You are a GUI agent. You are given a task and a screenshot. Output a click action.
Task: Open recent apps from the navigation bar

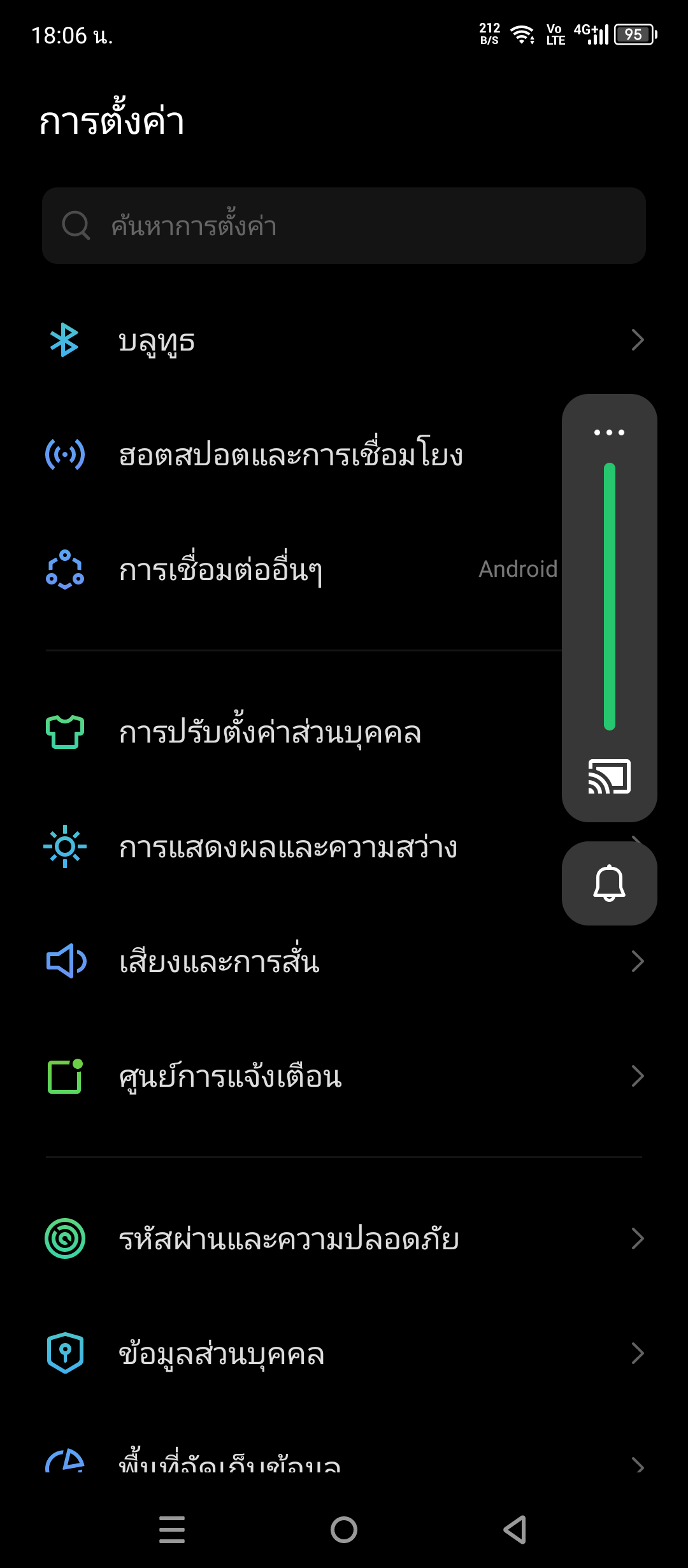[172, 1530]
